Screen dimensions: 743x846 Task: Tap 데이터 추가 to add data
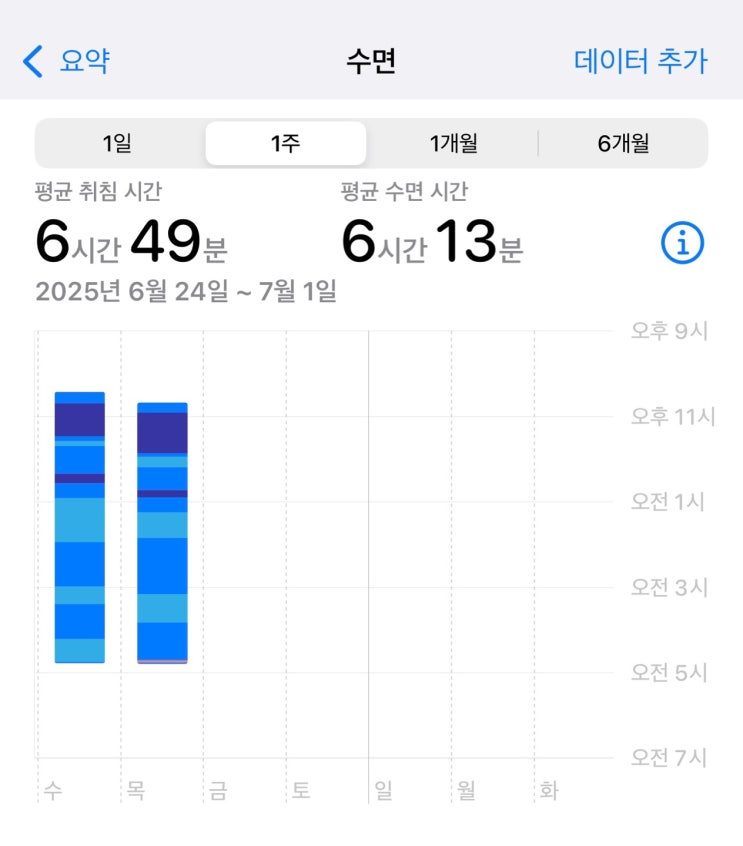[640, 61]
